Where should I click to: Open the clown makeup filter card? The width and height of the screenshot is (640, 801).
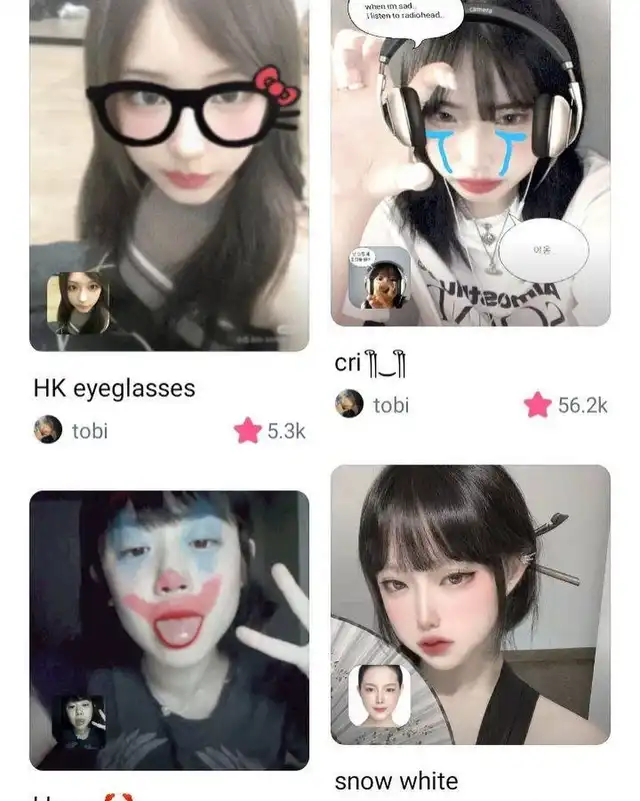tap(169, 630)
